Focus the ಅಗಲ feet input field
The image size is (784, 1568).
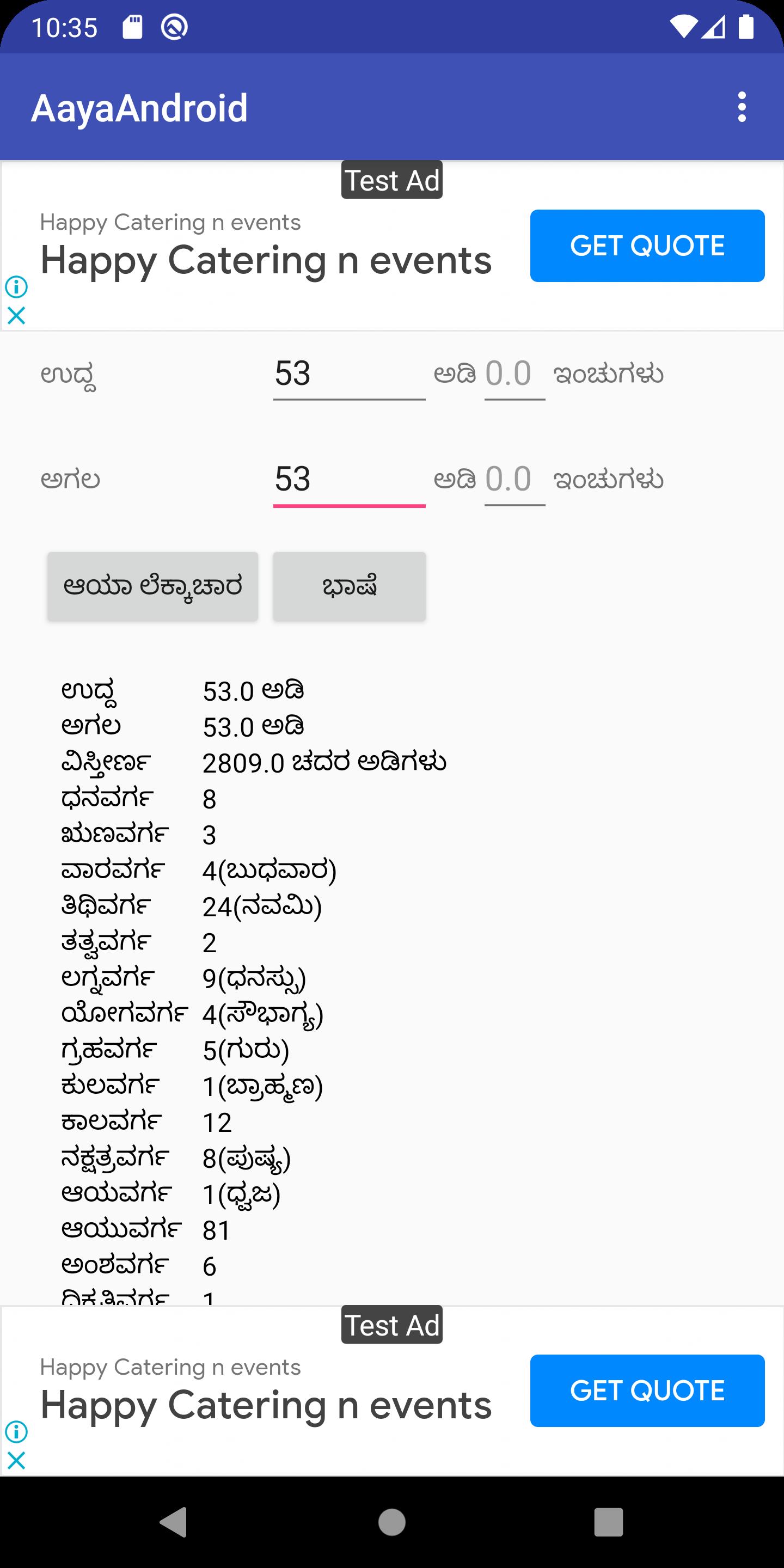(350, 480)
